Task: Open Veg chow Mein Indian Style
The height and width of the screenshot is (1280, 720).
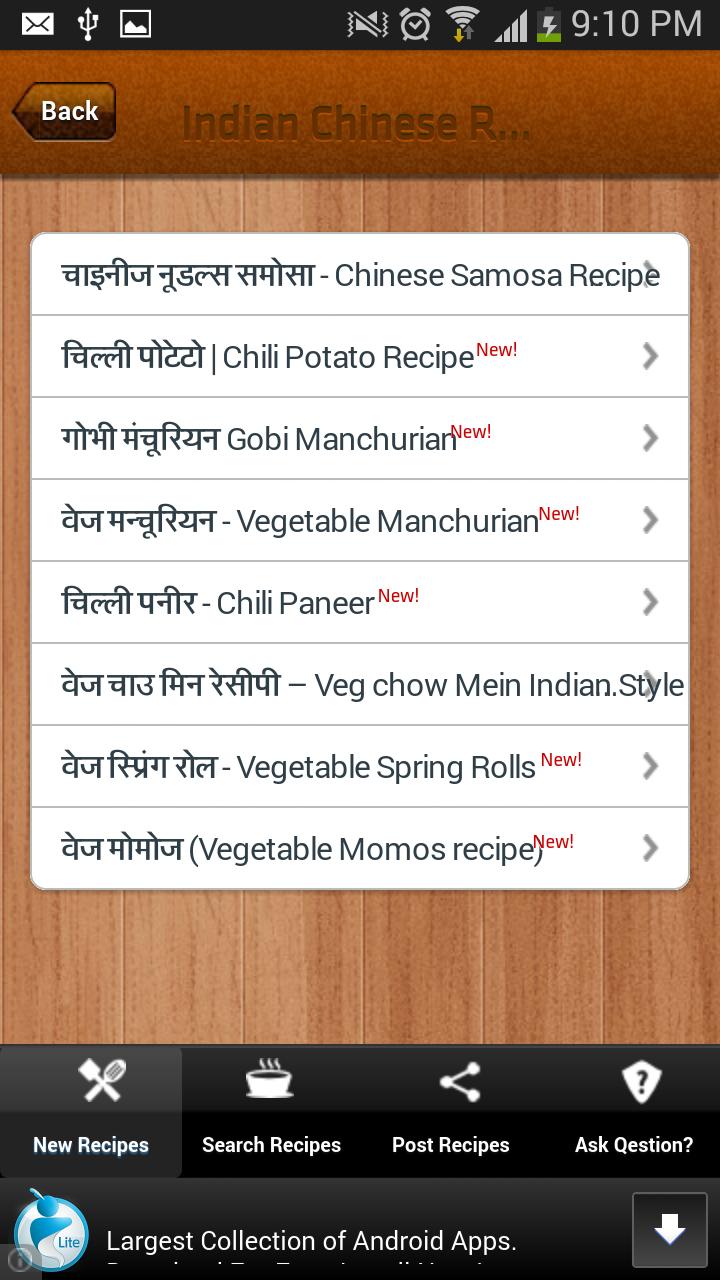Action: [x=360, y=685]
